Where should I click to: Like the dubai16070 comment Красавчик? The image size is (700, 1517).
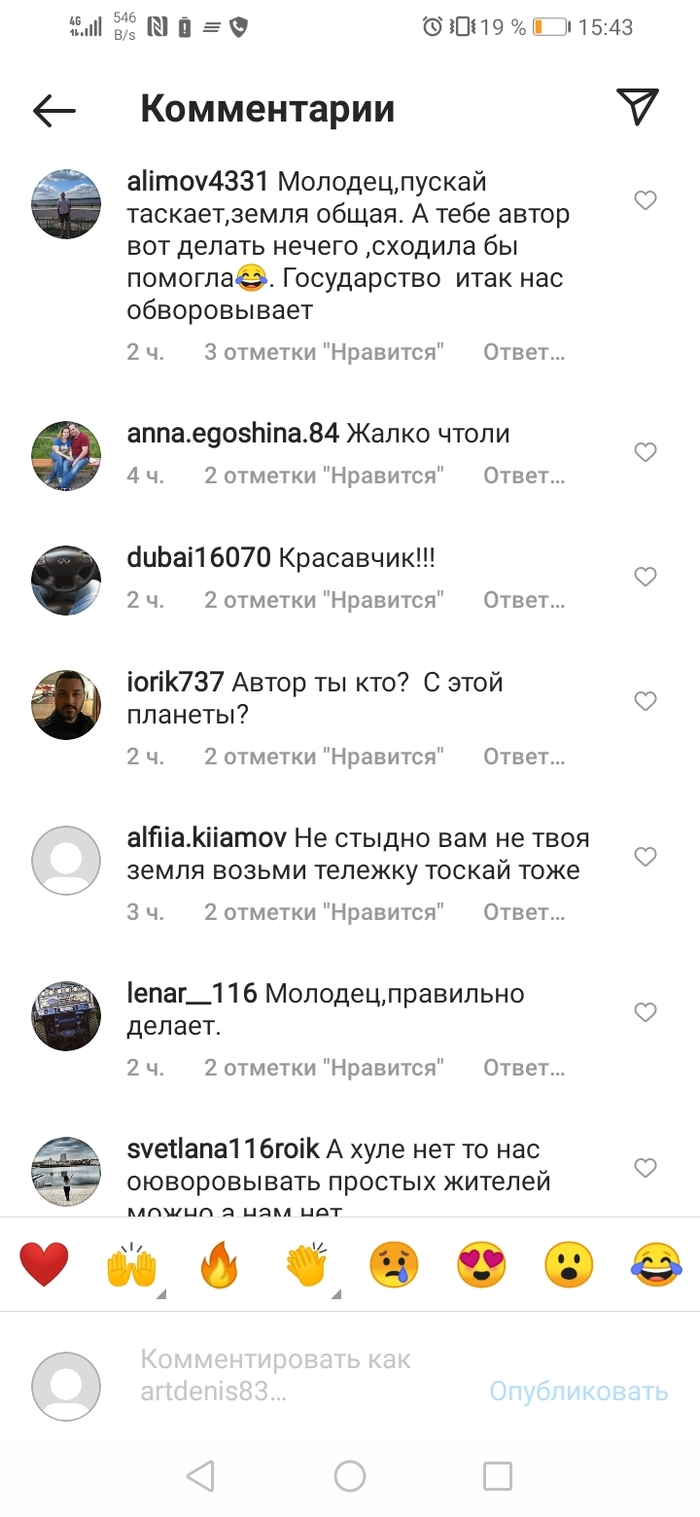click(x=646, y=577)
